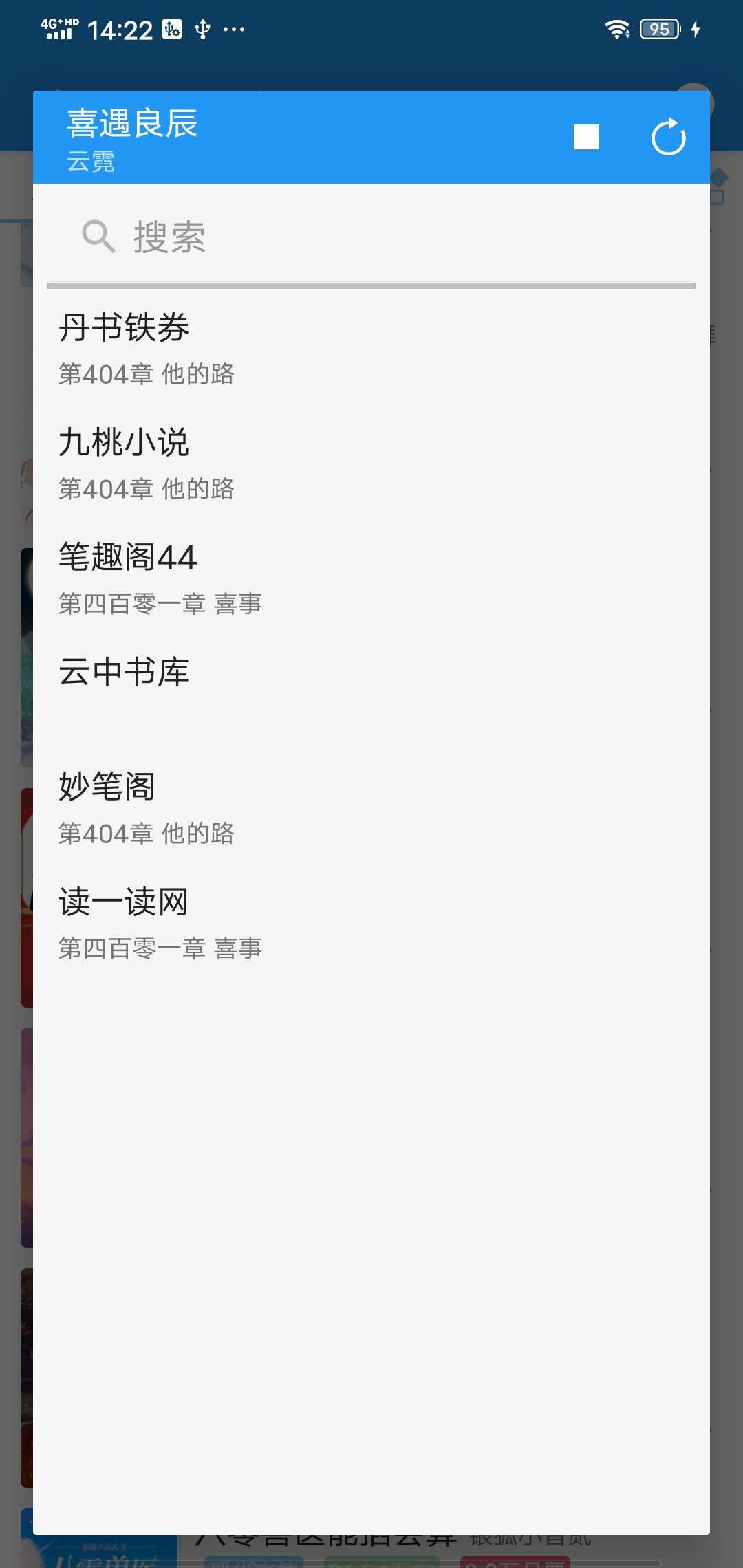This screenshot has width=743, height=1568.
Task: Tap latest chapter 第404章 他的路 under 丹书铁券
Action: [x=147, y=375]
